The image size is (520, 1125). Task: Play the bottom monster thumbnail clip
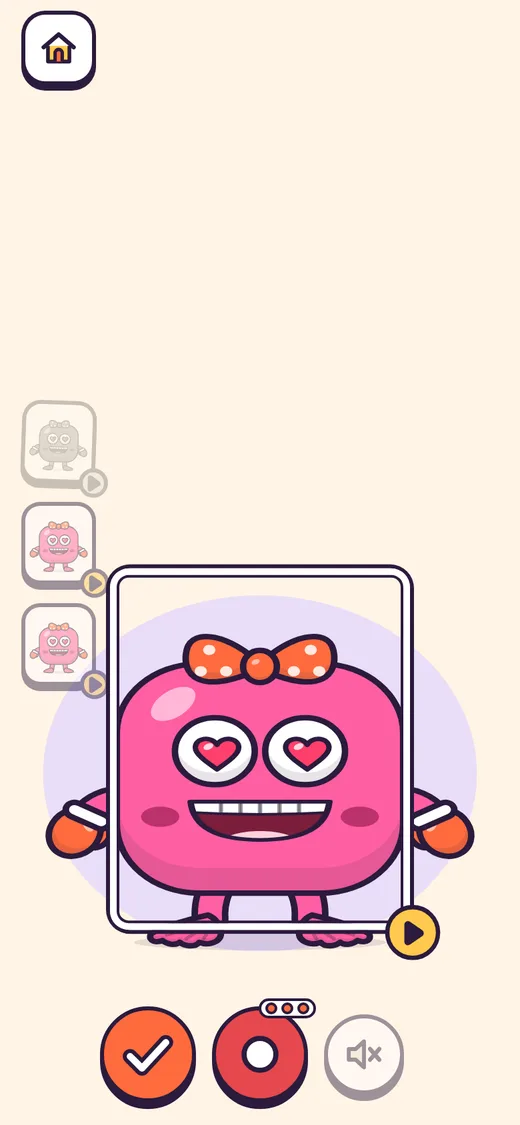tap(94, 684)
